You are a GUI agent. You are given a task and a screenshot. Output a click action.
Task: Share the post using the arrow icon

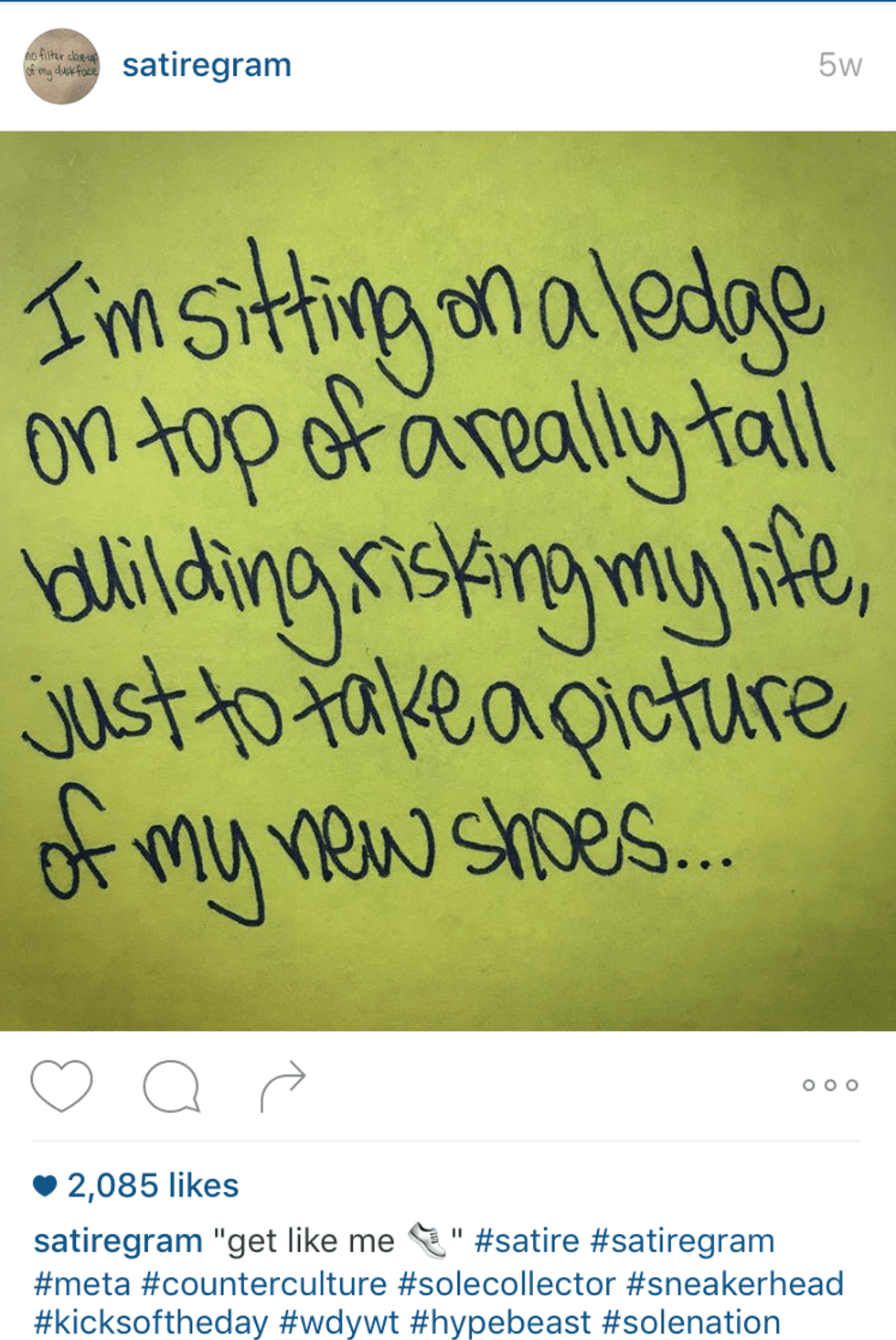coord(283,1086)
